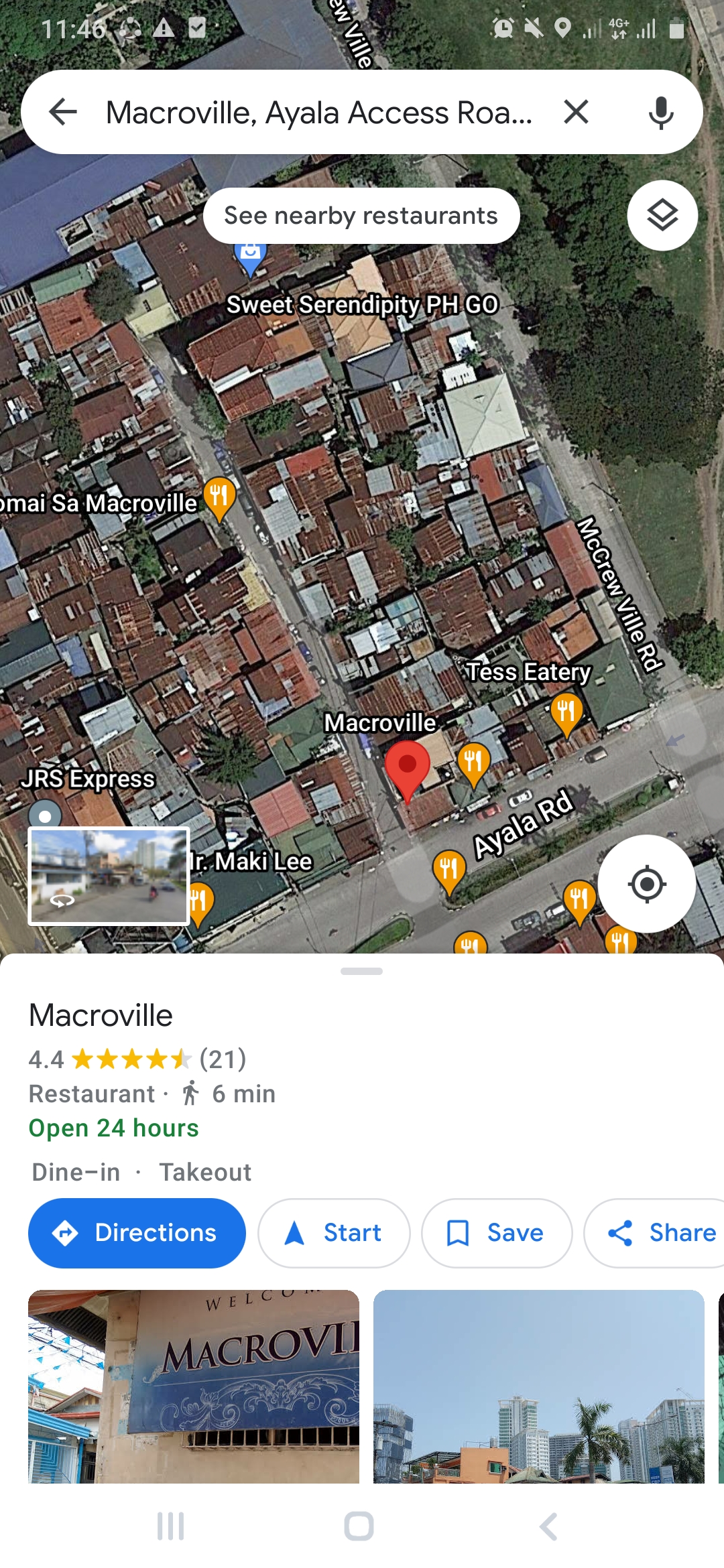Clear the search text with X

(x=576, y=112)
